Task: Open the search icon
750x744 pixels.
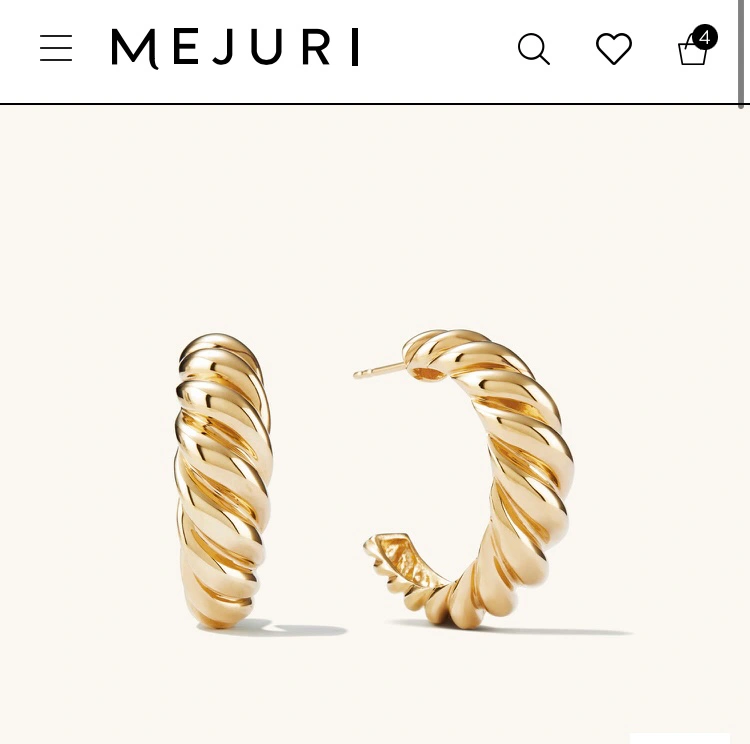Action: click(533, 49)
